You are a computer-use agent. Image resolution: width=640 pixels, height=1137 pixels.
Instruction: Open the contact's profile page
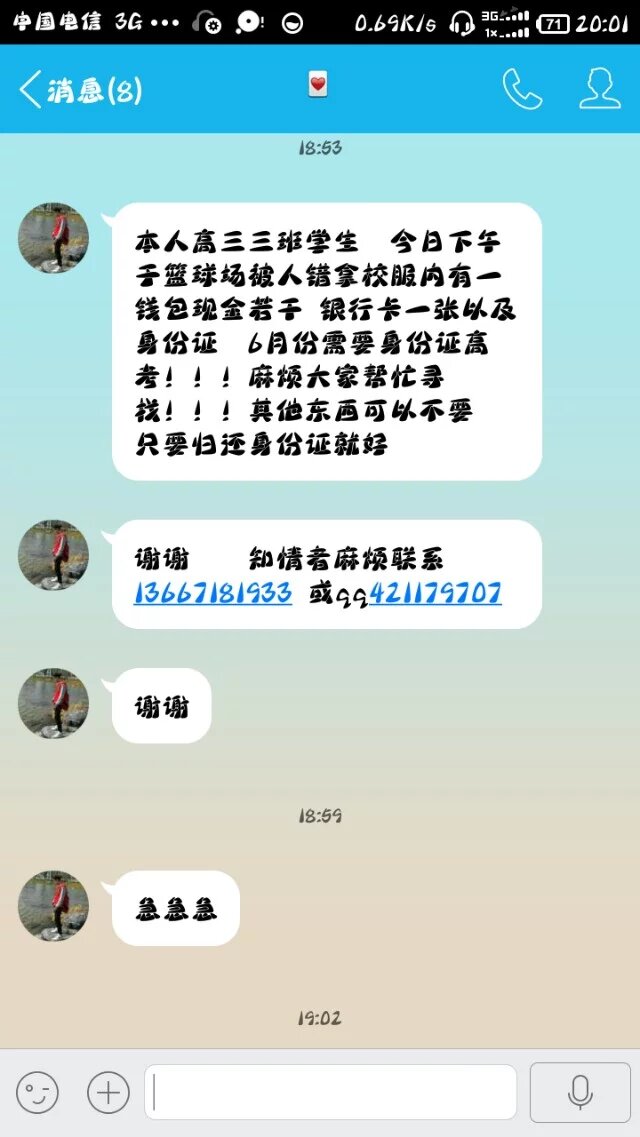600,90
